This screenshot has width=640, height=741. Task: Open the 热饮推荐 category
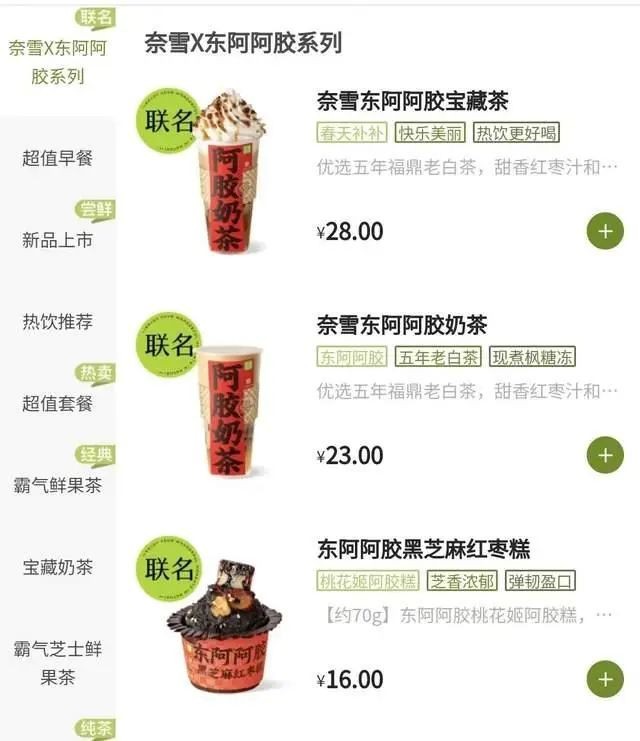pos(57,322)
